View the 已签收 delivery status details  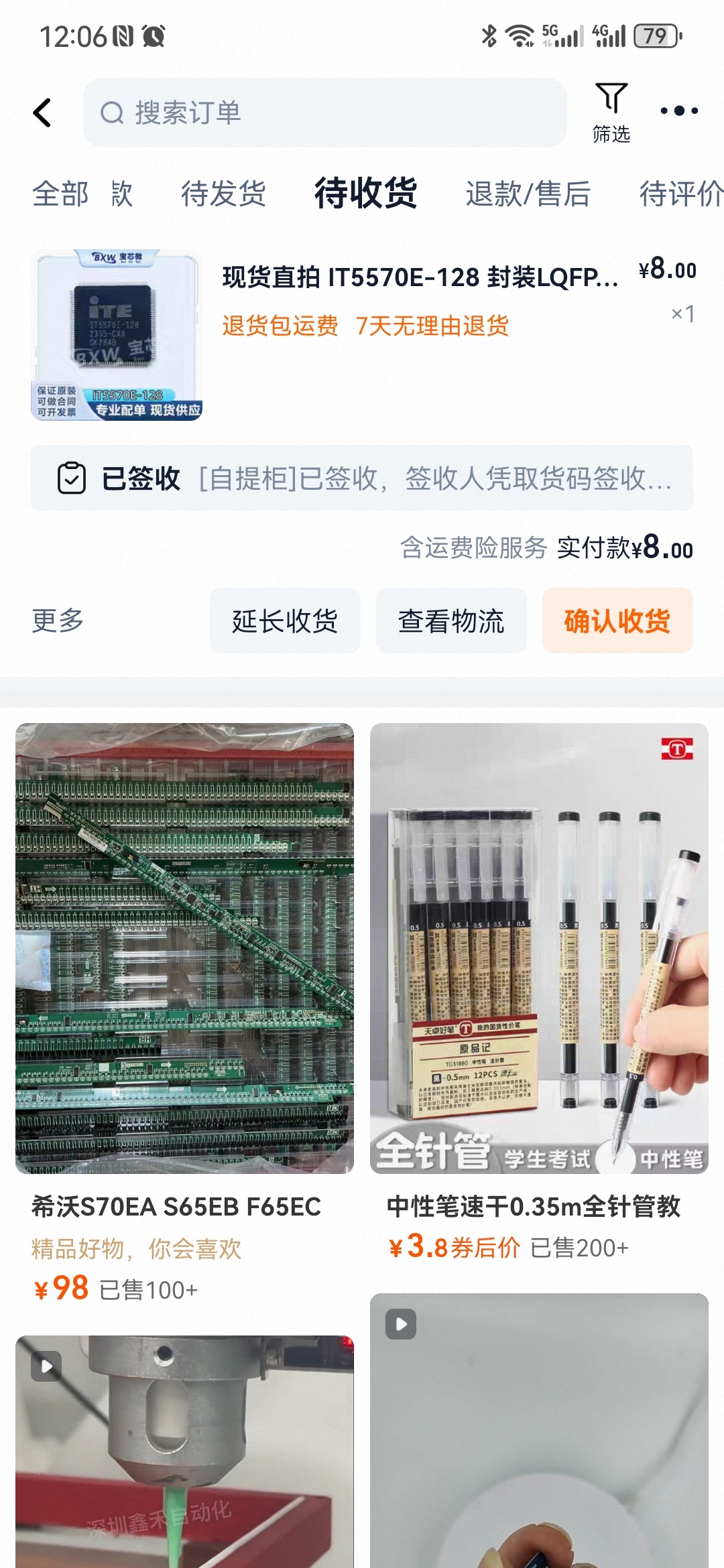tap(362, 478)
